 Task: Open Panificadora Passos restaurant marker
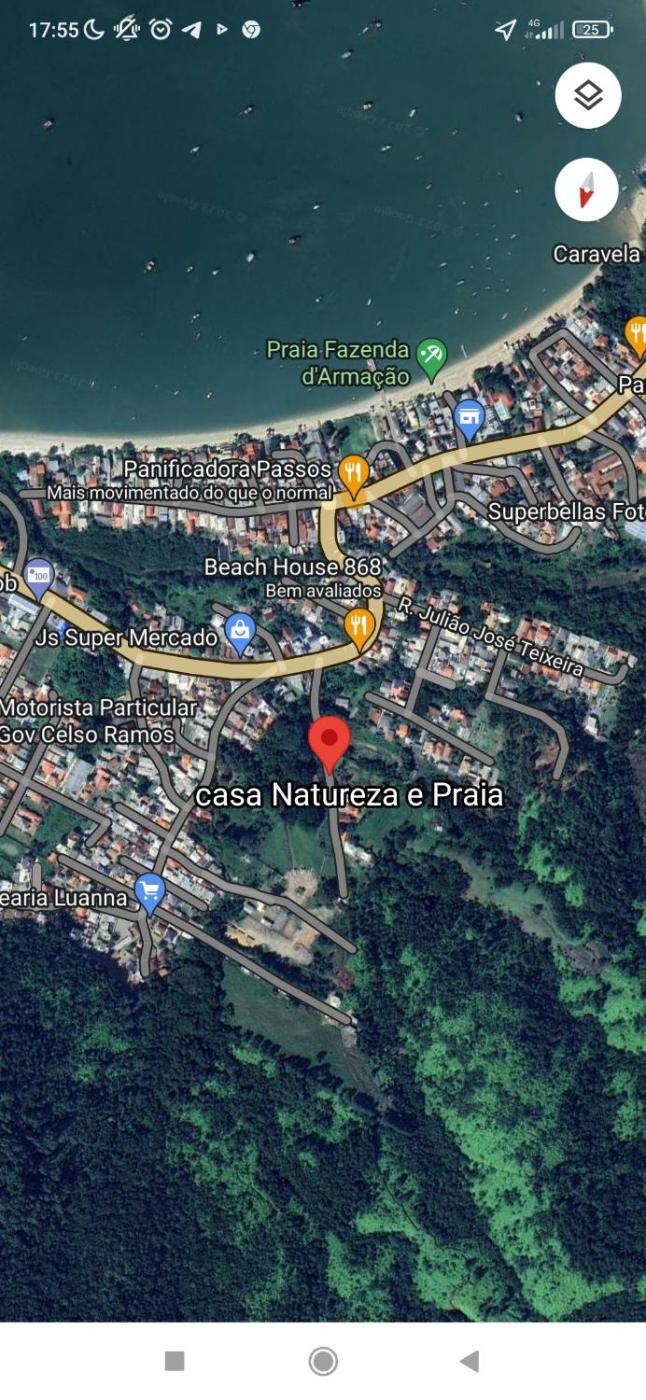coord(353,472)
